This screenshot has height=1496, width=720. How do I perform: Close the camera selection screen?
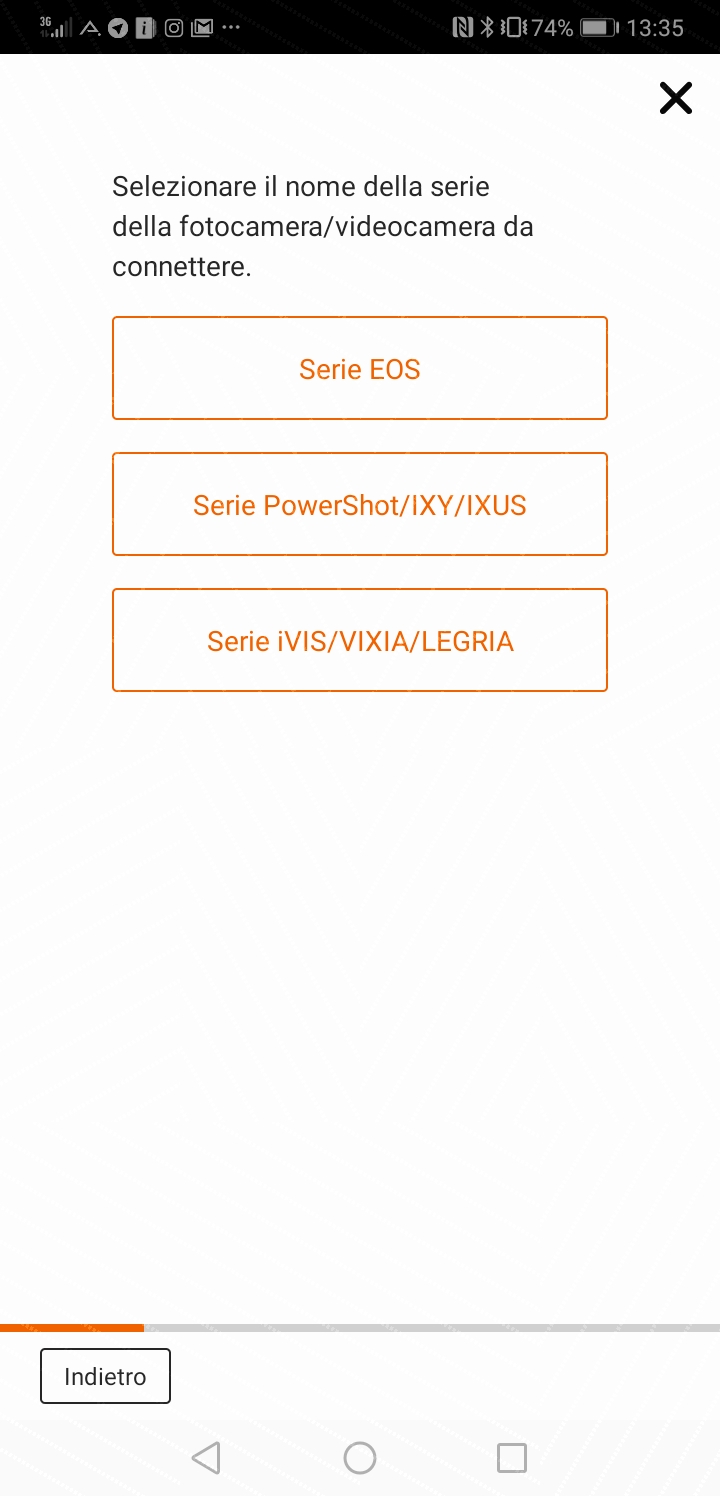point(676,98)
